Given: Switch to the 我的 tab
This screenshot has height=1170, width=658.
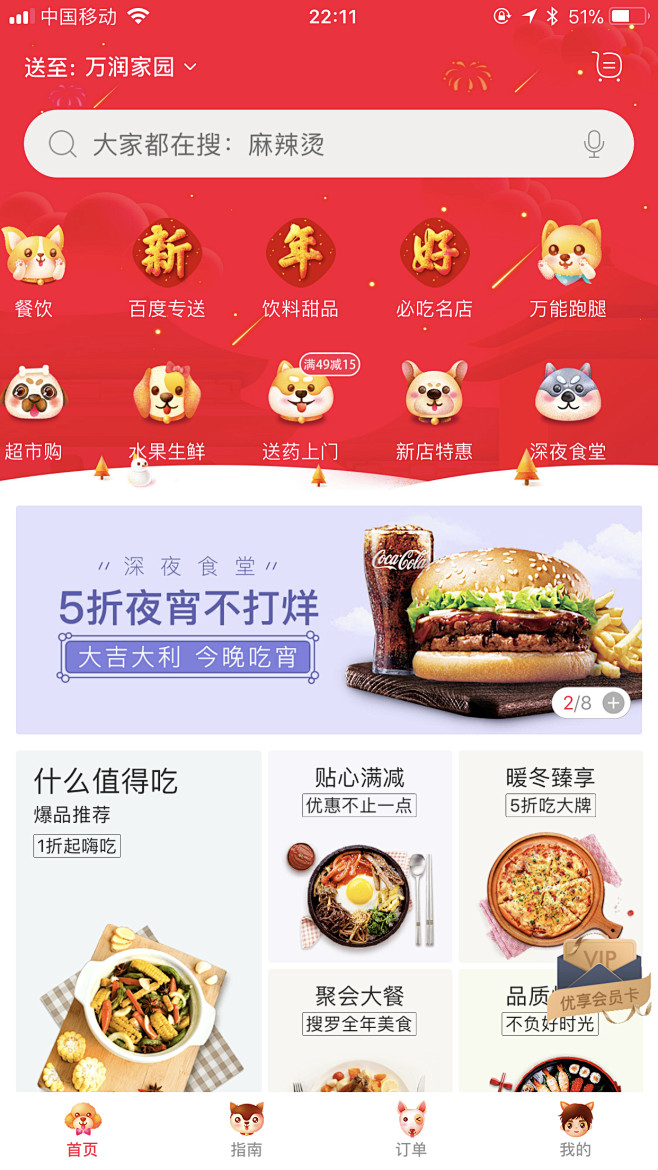Looking at the screenshot, I should click(575, 1130).
